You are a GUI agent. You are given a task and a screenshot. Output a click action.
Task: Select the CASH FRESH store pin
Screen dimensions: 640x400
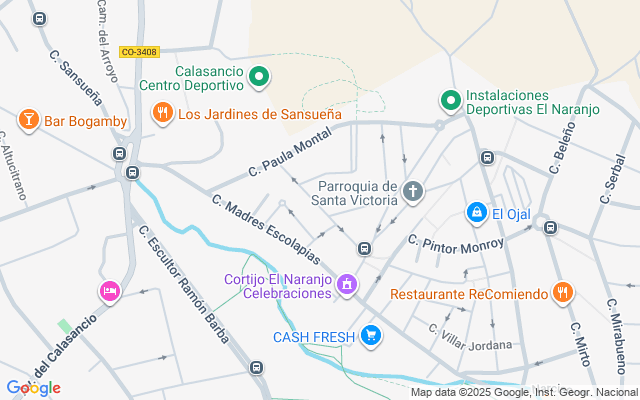click(372, 336)
